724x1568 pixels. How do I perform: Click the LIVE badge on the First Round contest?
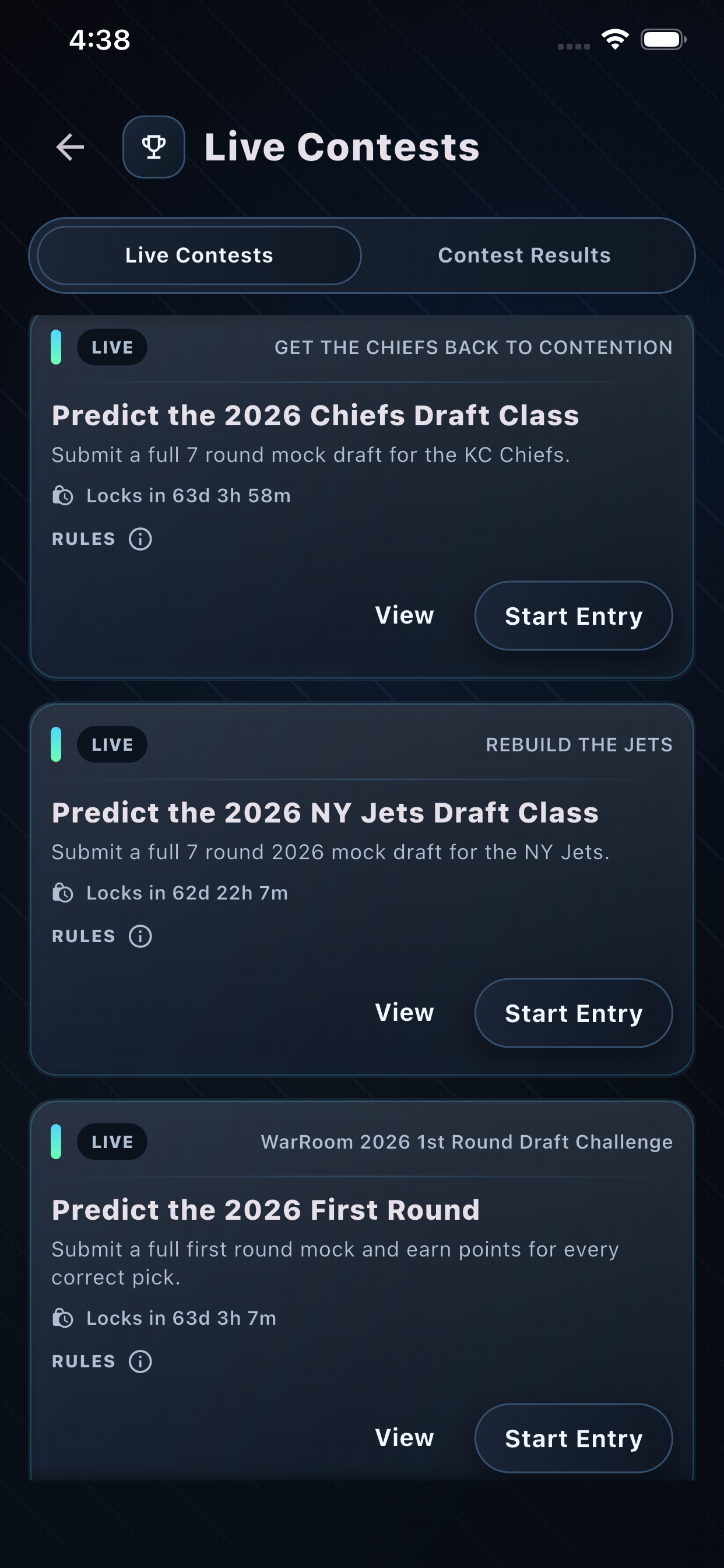coord(112,1142)
